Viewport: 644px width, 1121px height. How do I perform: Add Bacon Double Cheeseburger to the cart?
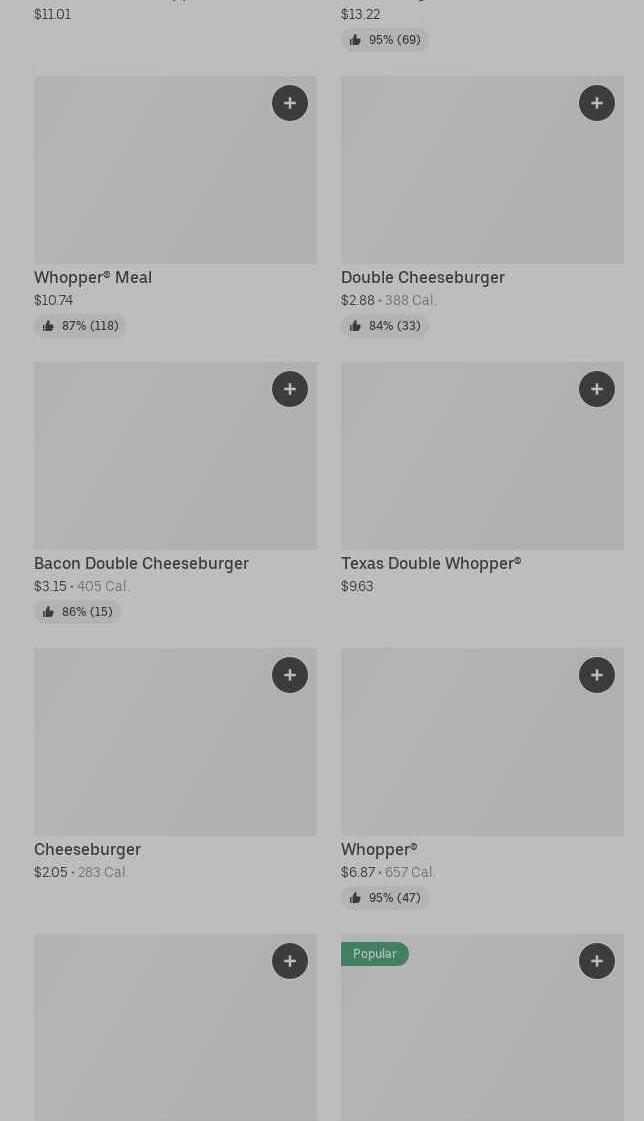click(x=290, y=389)
